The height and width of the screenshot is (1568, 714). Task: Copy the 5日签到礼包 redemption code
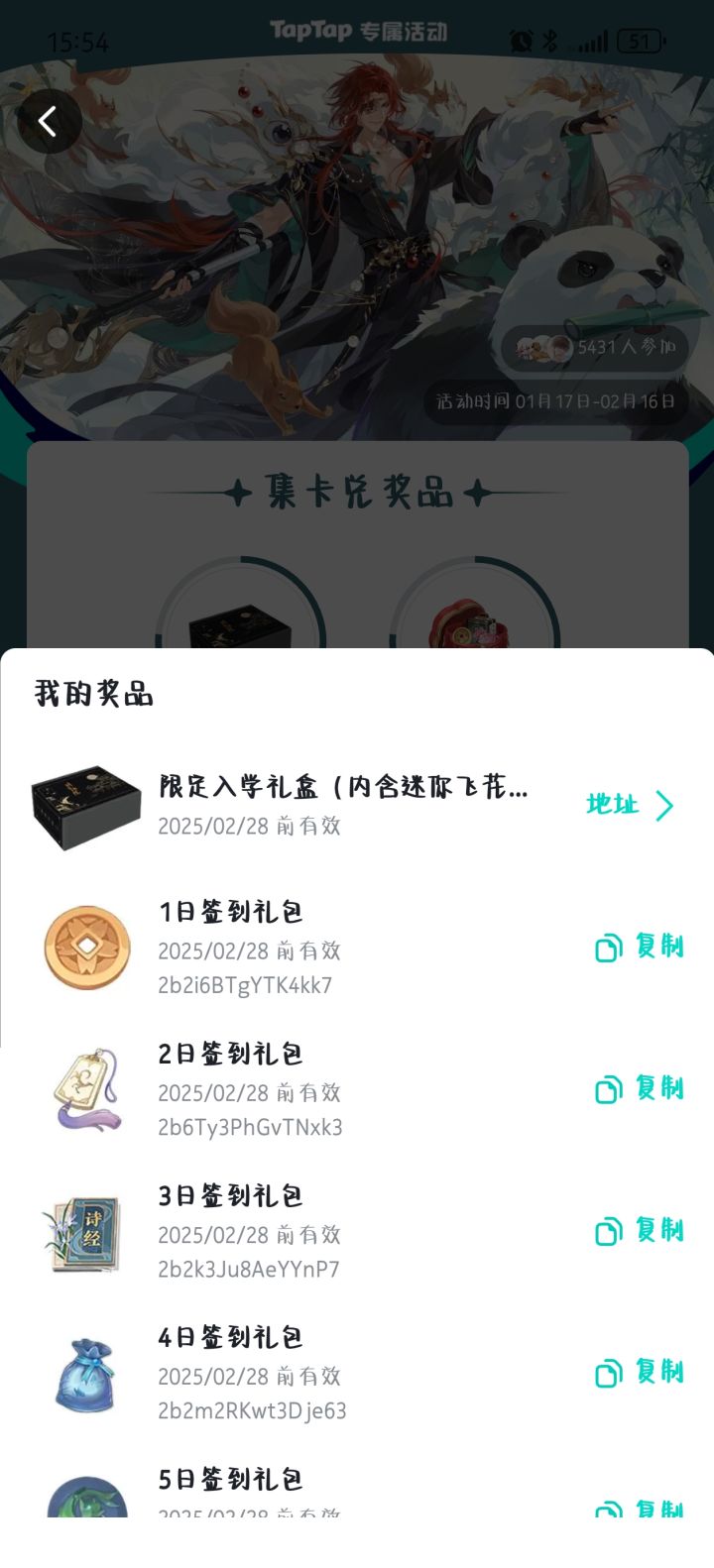(640, 1509)
